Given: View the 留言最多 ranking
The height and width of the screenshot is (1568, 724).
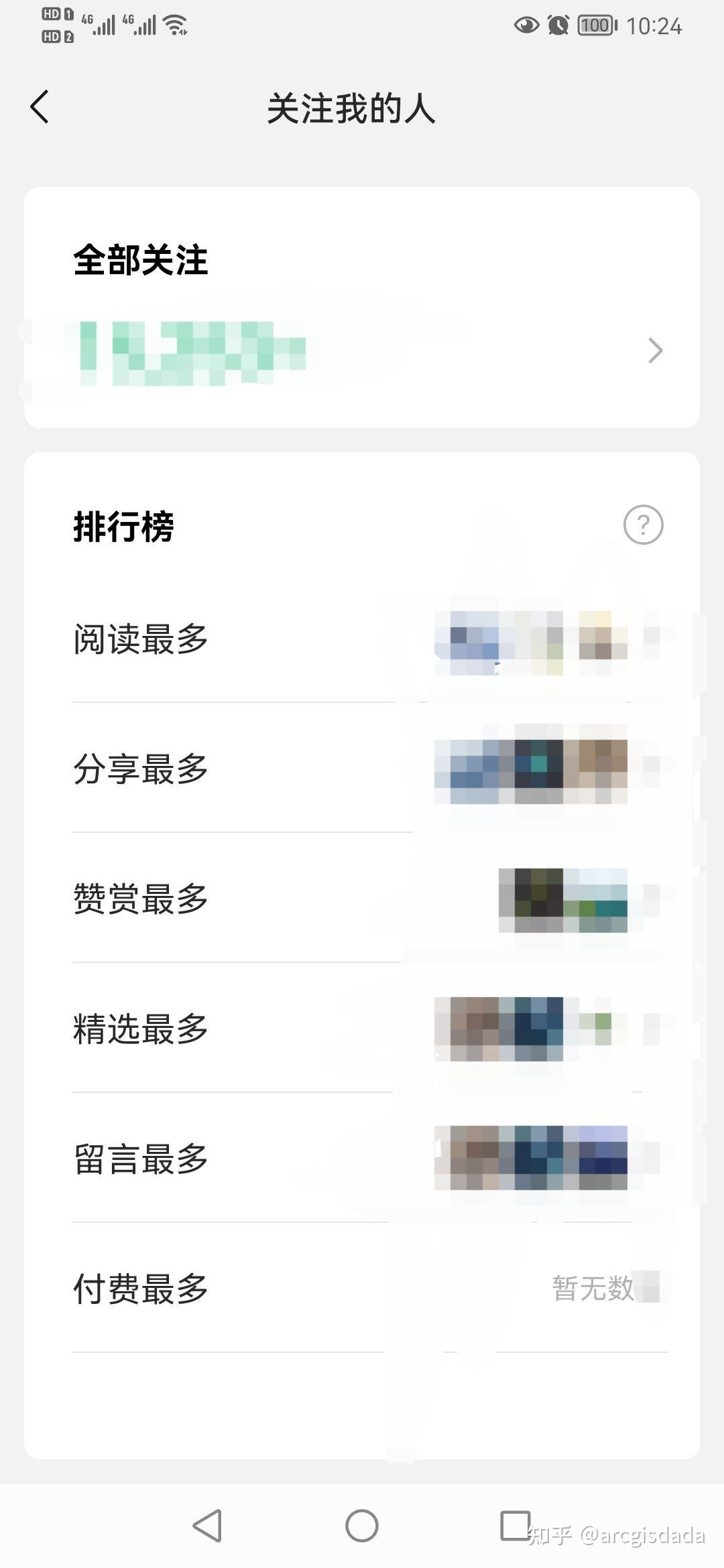Looking at the screenshot, I should click(362, 1159).
